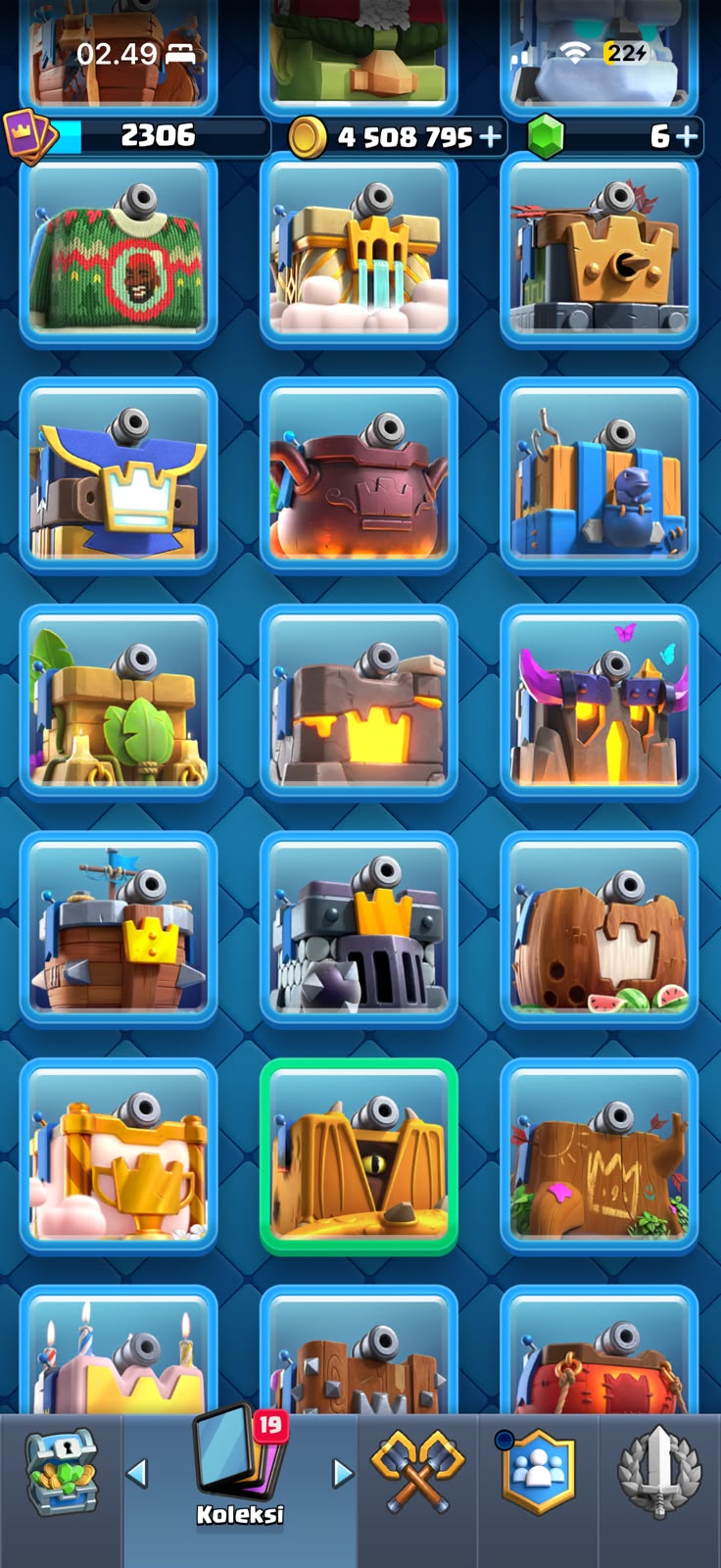
Task: Pick the golden trophy tower skin
Action: [119, 1156]
